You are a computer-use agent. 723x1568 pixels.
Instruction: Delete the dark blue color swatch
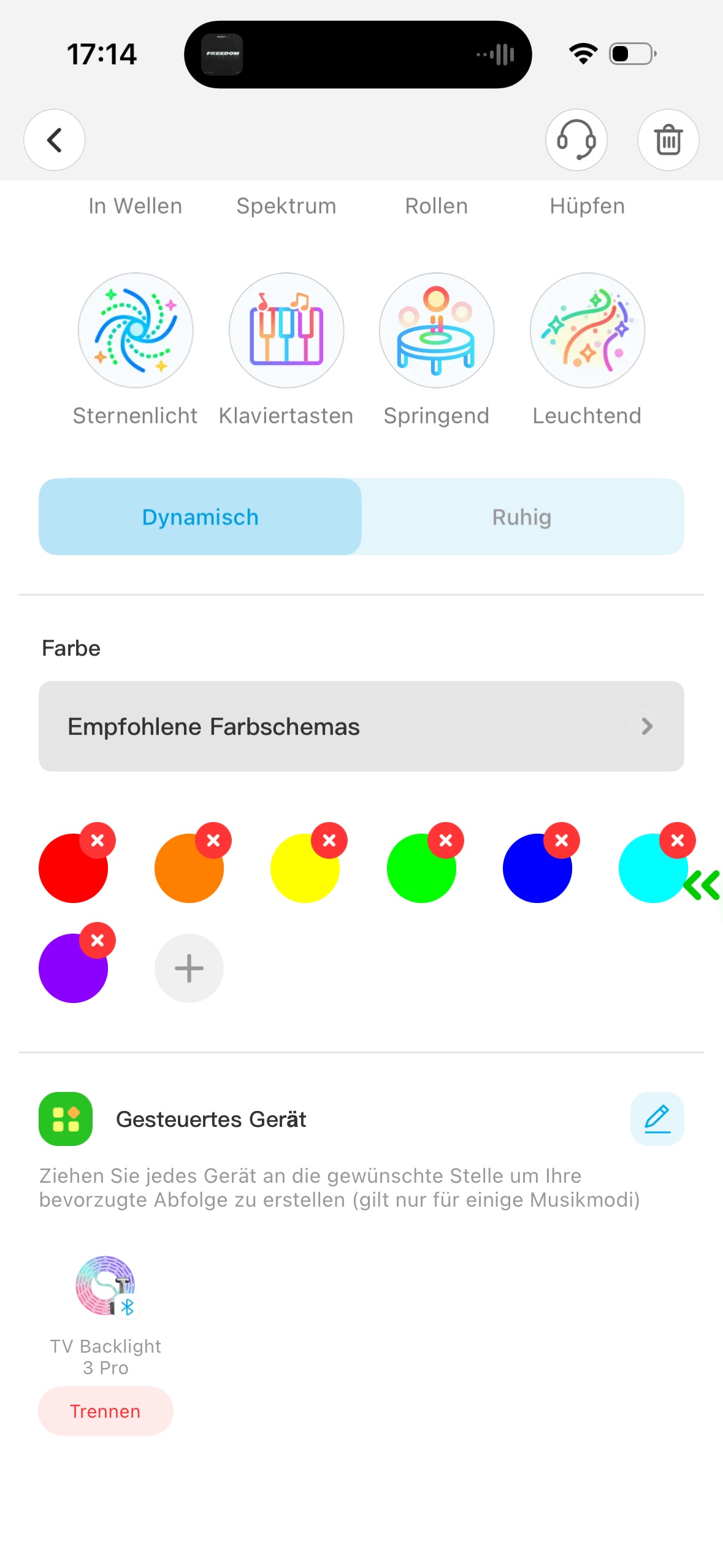tap(562, 840)
